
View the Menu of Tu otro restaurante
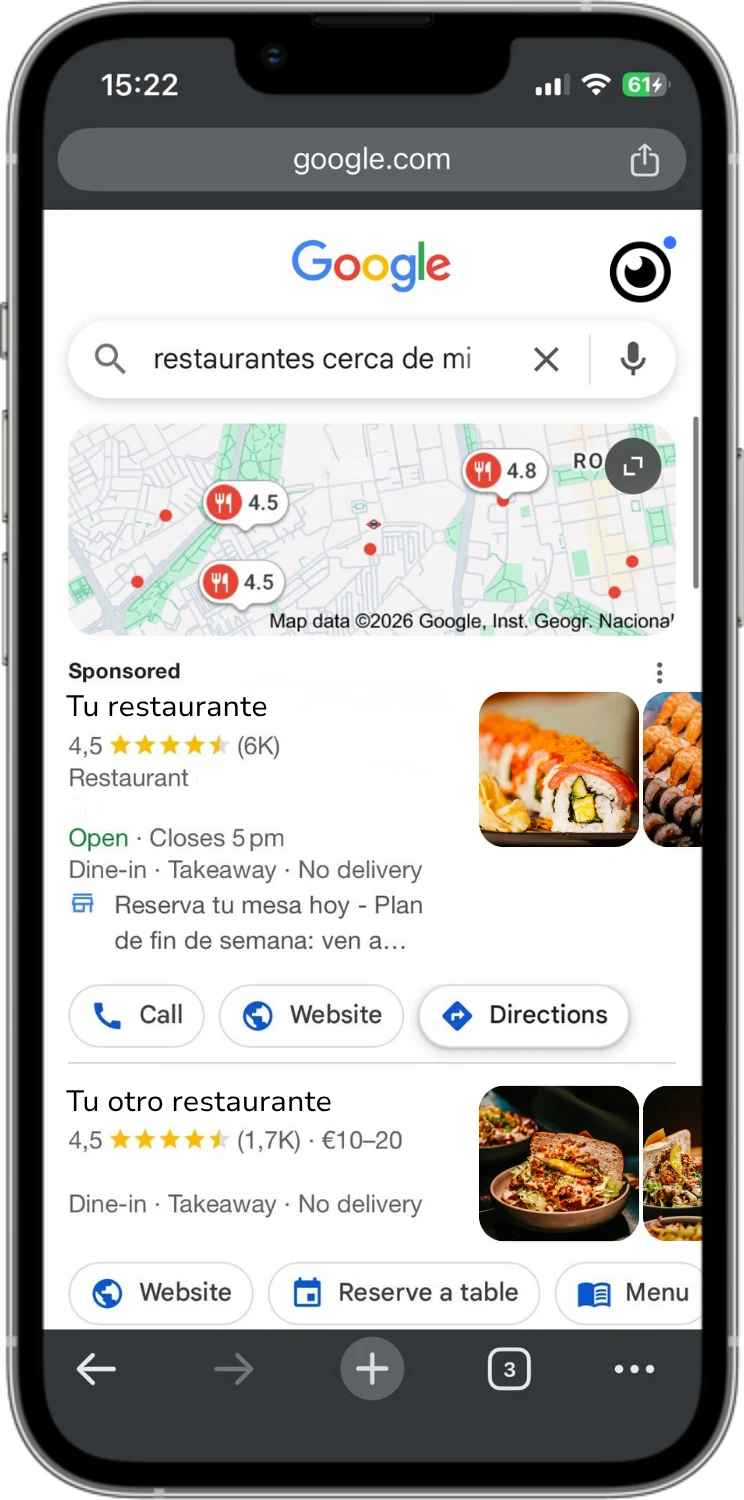(x=634, y=1292)
